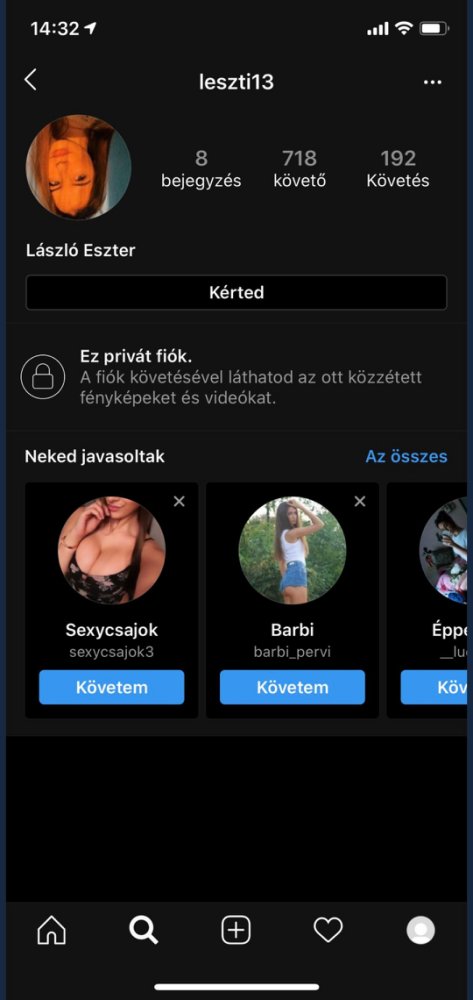Screen dimensions: 473x1000
Task: Tap the Kérted follow-request button
Action: 236,293
